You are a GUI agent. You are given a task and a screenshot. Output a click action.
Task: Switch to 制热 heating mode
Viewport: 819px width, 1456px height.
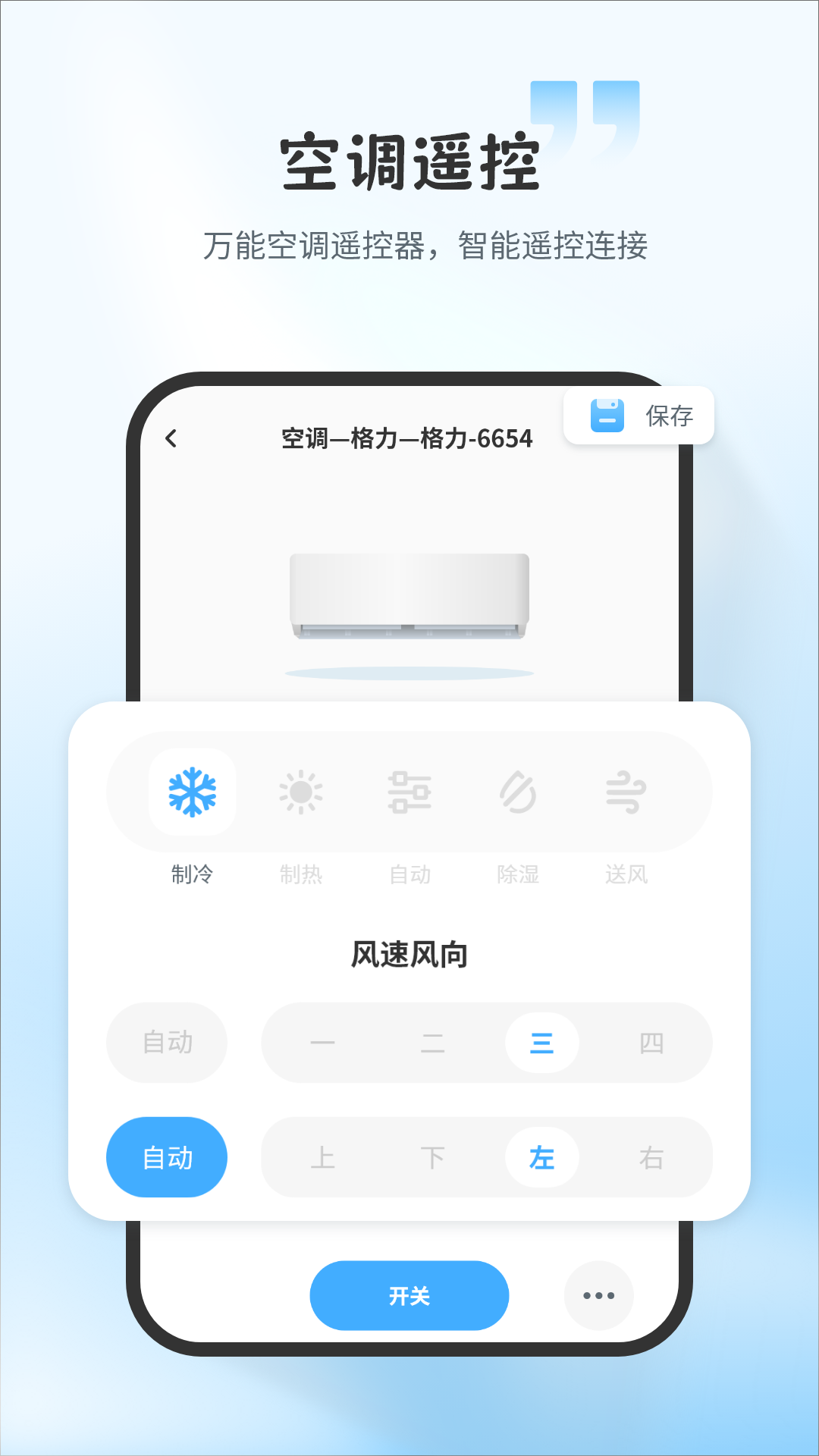tap(301, 792)
